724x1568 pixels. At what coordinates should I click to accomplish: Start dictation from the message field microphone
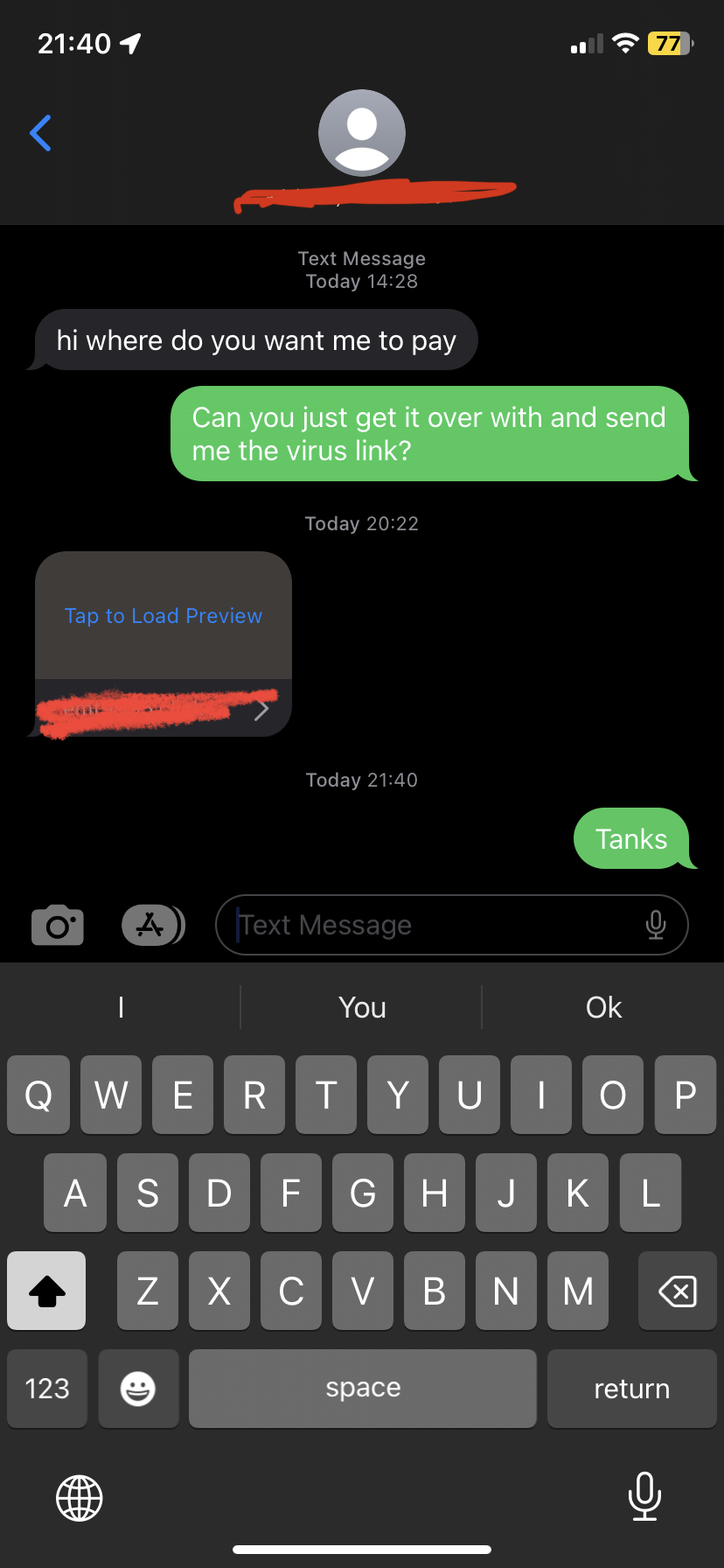pyautogui.click(x=656, y=925)
